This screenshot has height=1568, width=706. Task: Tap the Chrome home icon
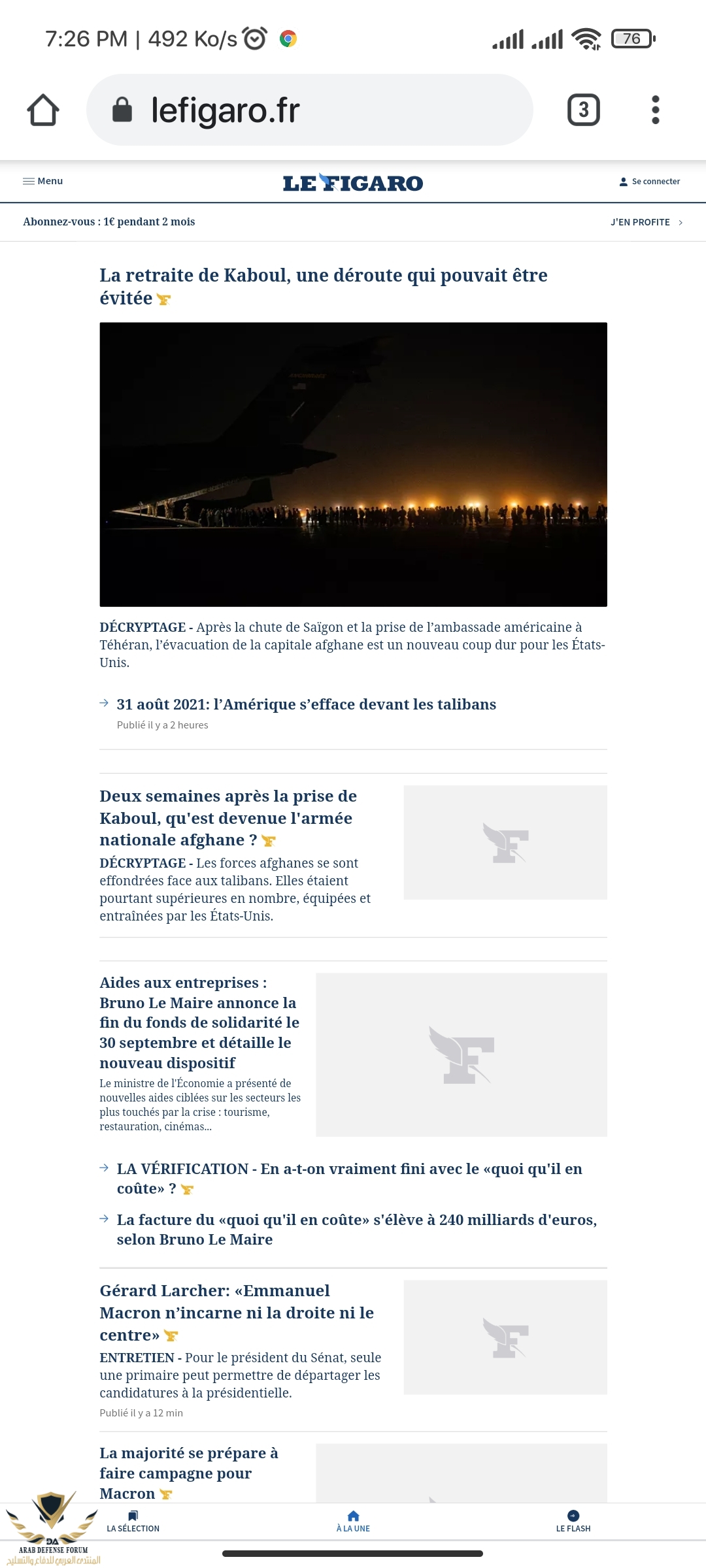[43, 110]
